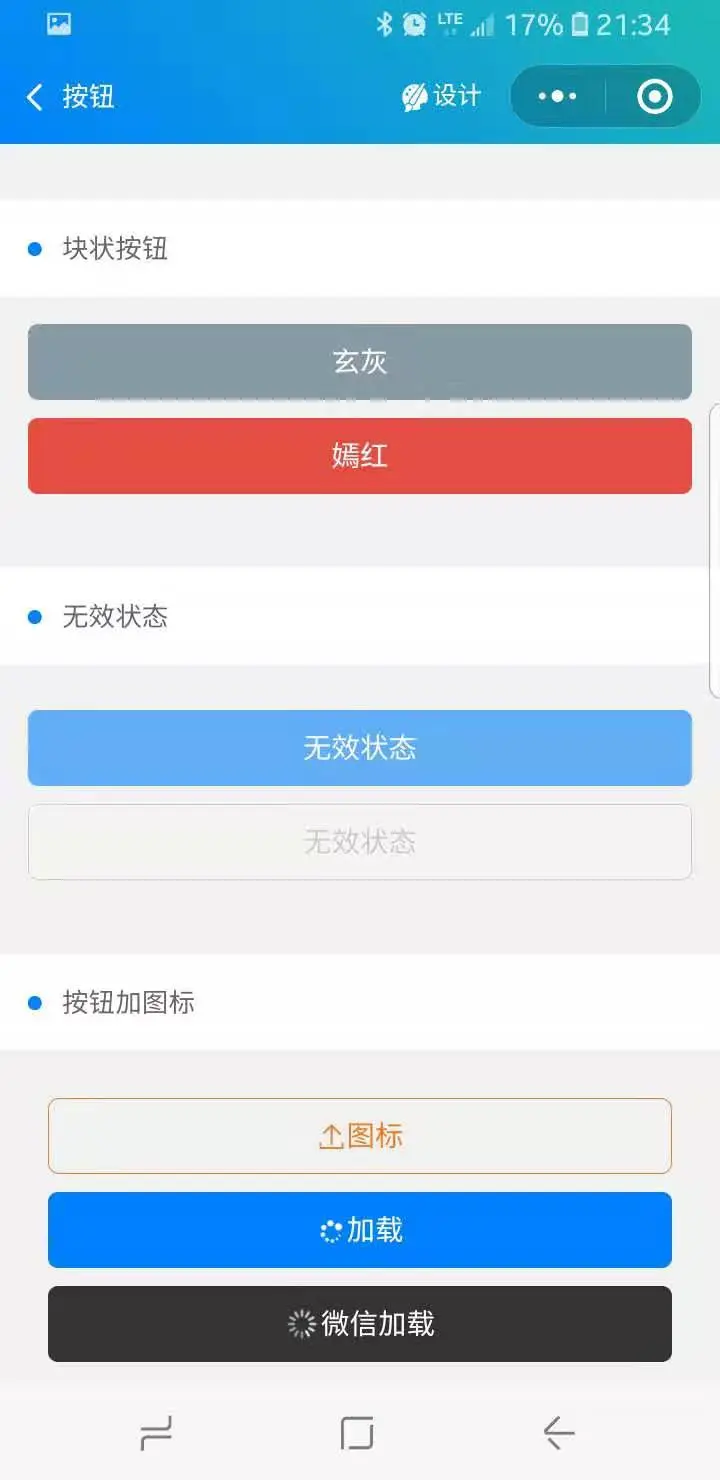Screen dimensions: 720x1480
Task: Tap the blue 无效状态 button
Action: point(360,748)
